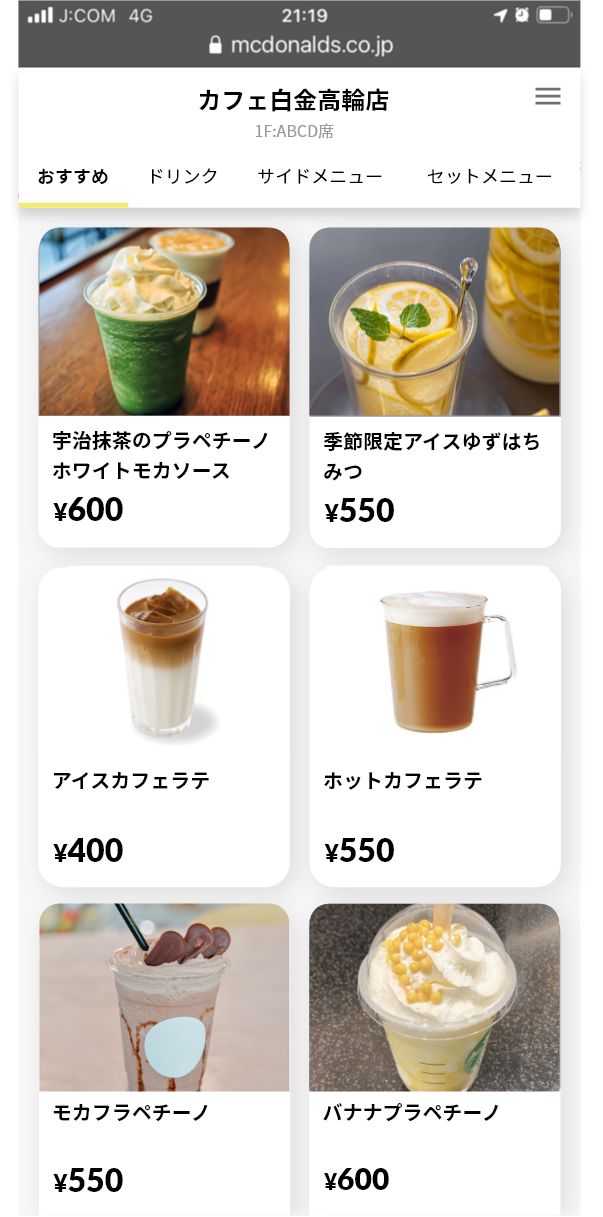
Task: Switch to the おすすめ tab
Action: pyautogui.click(x=73, y=177)
